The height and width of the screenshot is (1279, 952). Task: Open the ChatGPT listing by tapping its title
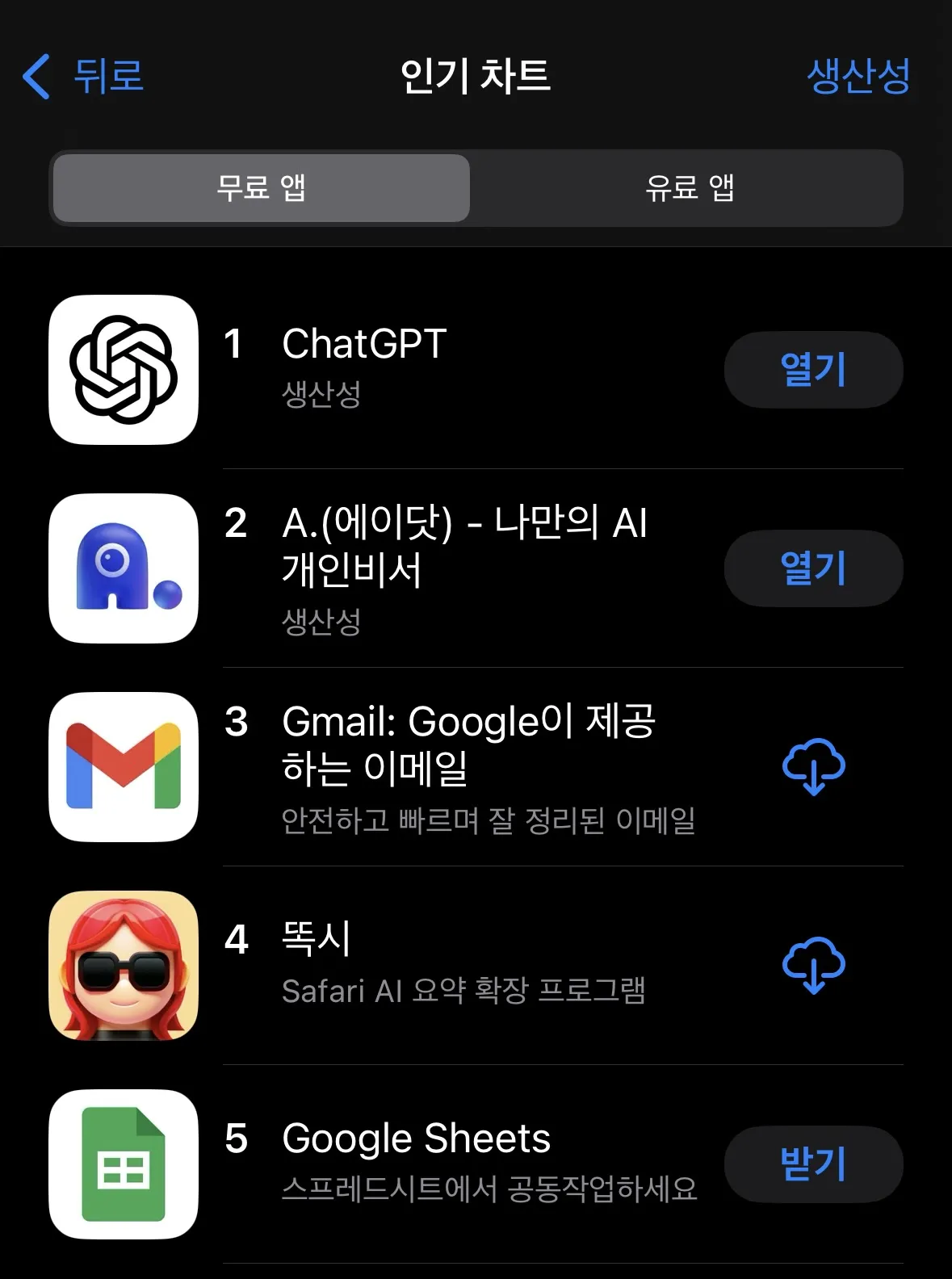click(365, 345)
